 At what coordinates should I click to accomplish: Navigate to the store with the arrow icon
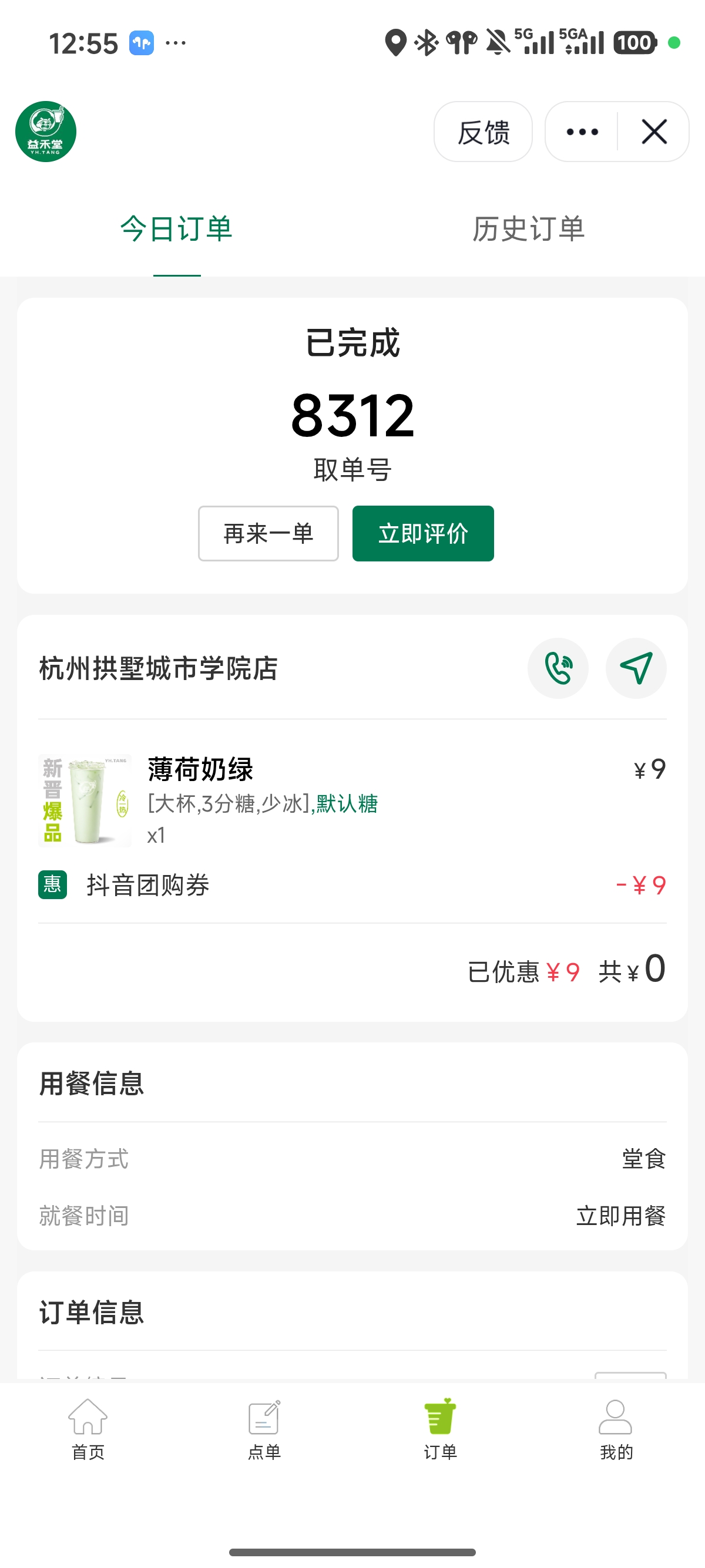pos(636,668)
